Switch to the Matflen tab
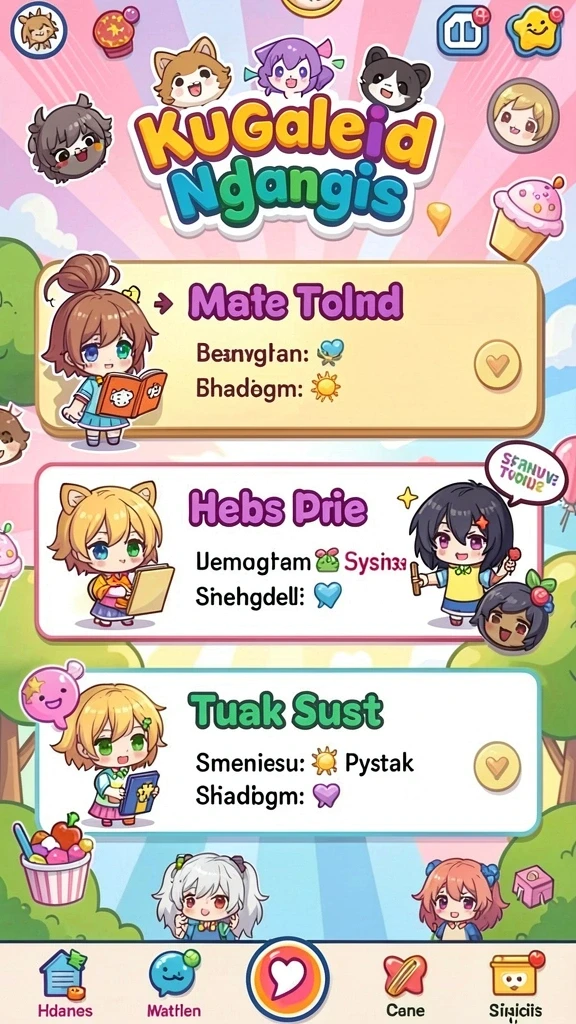Viewport: 576px width, 1024px height. click(x=173, y=983)
